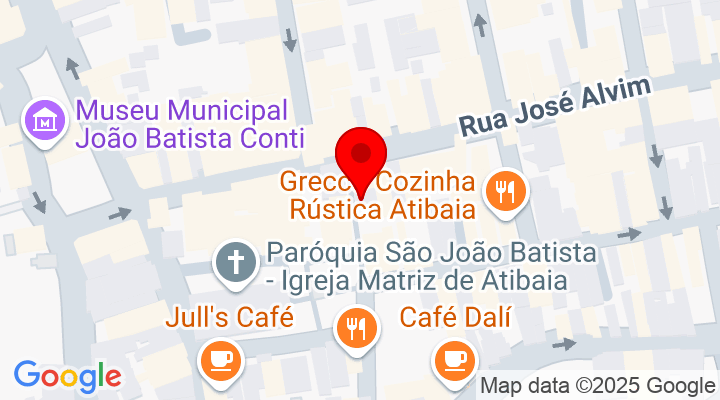Open Museu Municipal João Batista Conti marker
Image resolution: width=720 pixels, height=400 pixels.
point(45,122)
